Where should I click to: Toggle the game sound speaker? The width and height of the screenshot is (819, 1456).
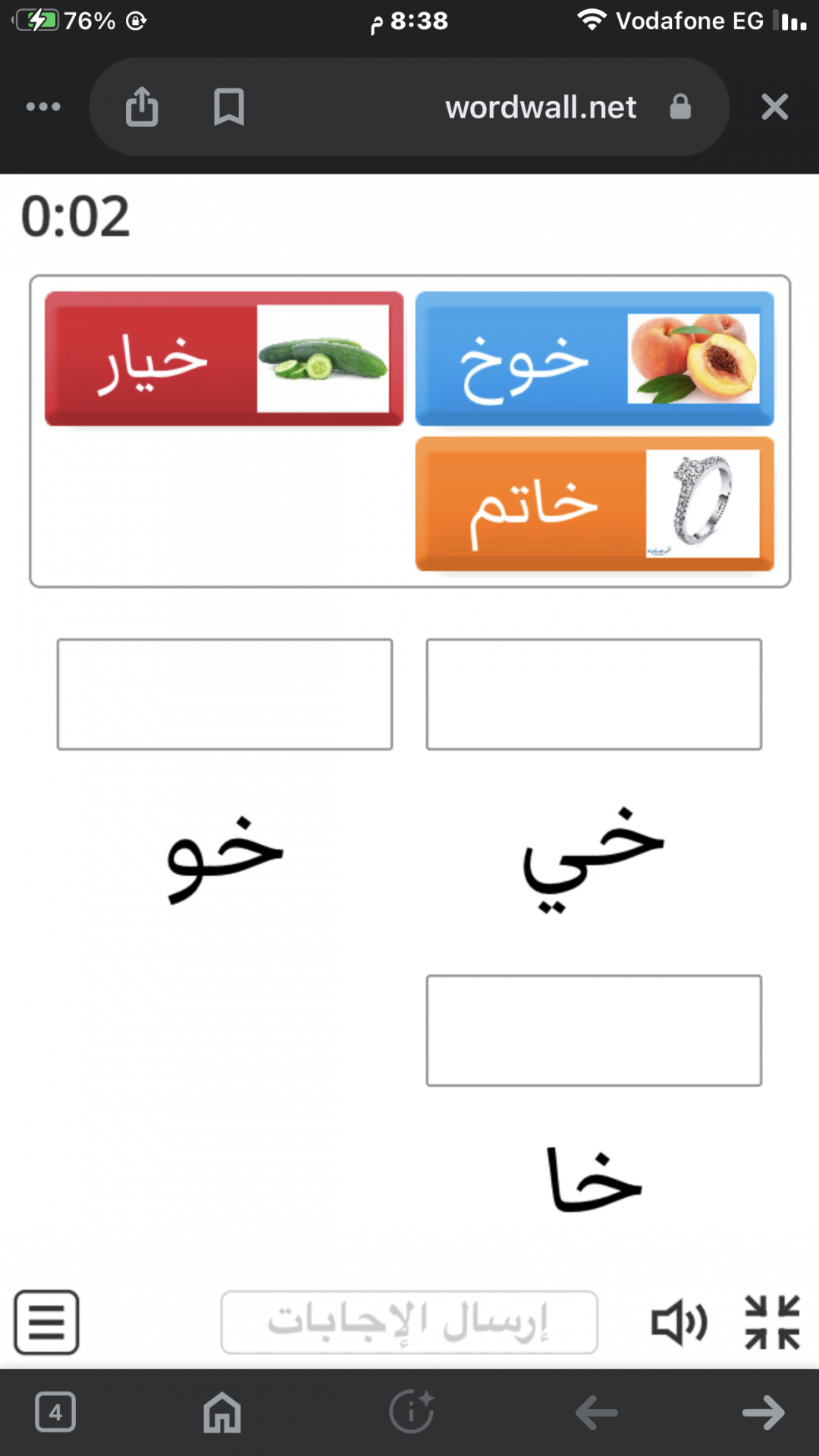click(679, 1323)
